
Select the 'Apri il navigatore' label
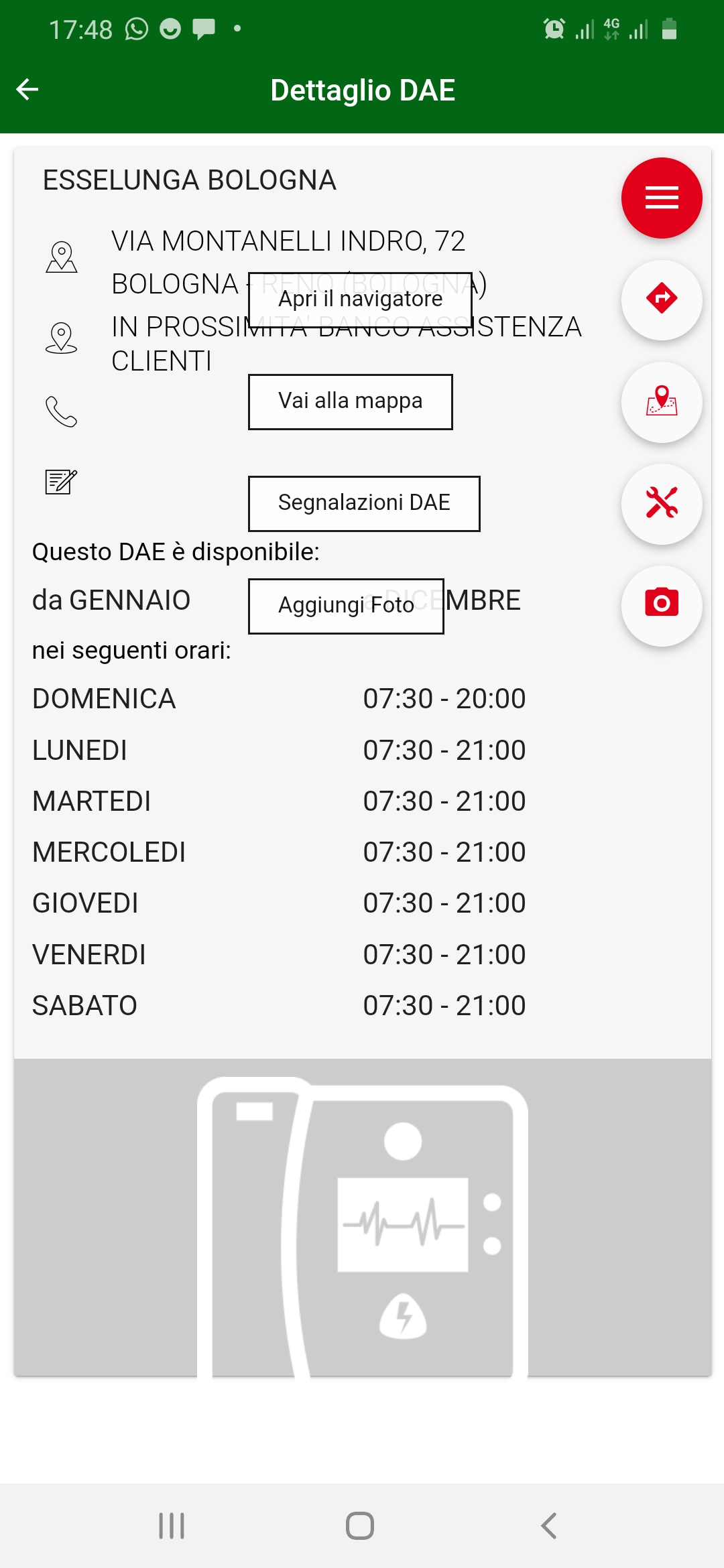click(360, 300)
